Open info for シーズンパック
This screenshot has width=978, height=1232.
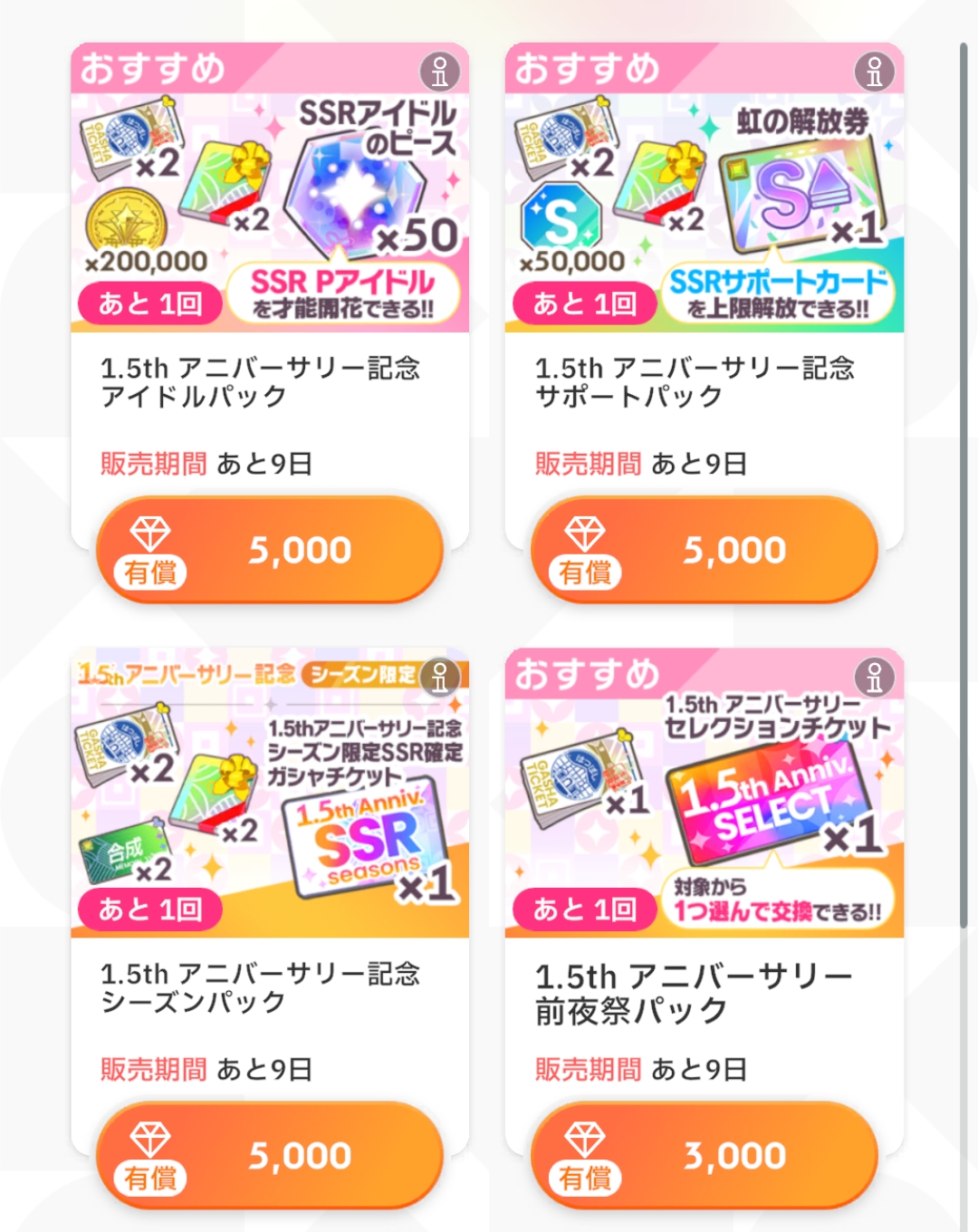pyautogui.click(x=440, y=678)
